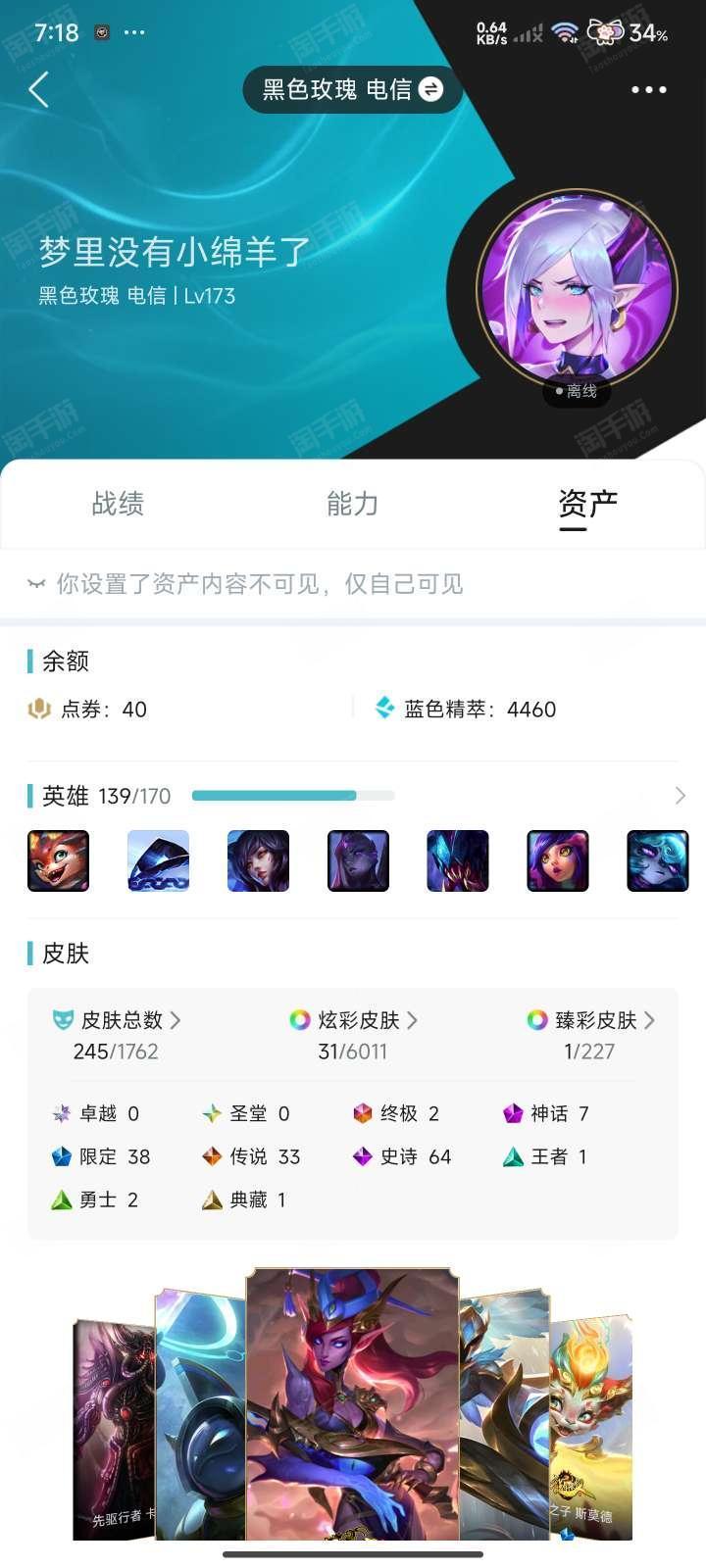View the center skin card in carousel
This screenshot has height=1568, width=706.
pyautogui.click(x=352, y=1403)
